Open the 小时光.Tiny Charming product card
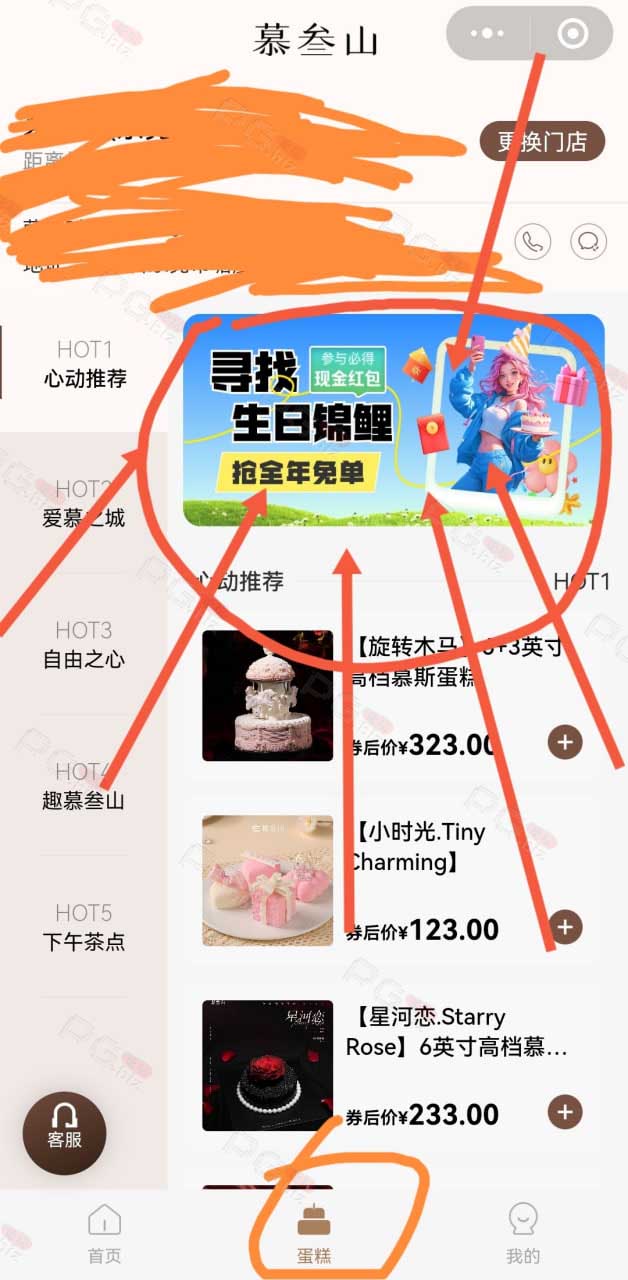628x1280 pixels. tap(394, 880)
